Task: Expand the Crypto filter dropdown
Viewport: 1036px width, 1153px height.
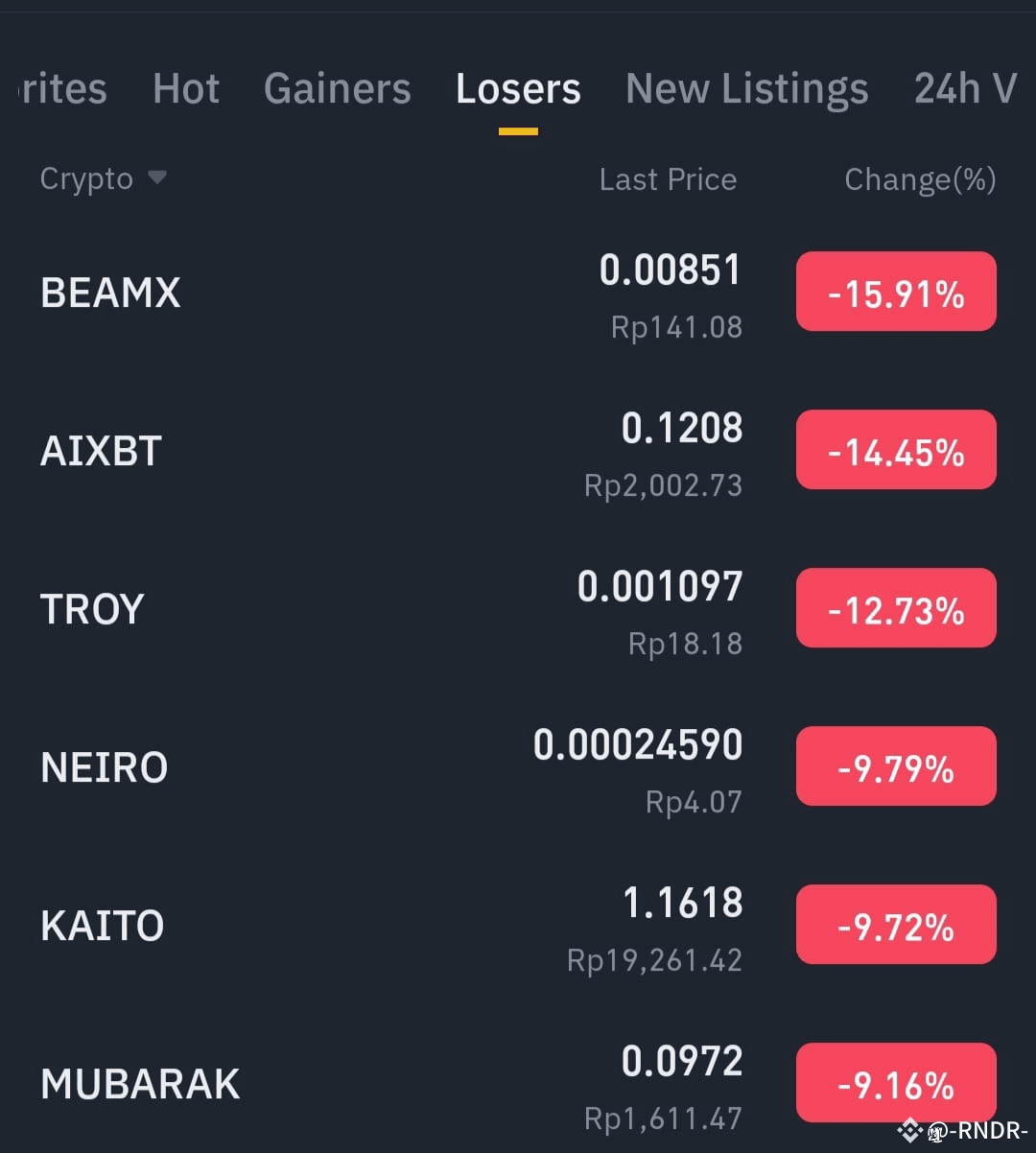Action: coord(104,178)
